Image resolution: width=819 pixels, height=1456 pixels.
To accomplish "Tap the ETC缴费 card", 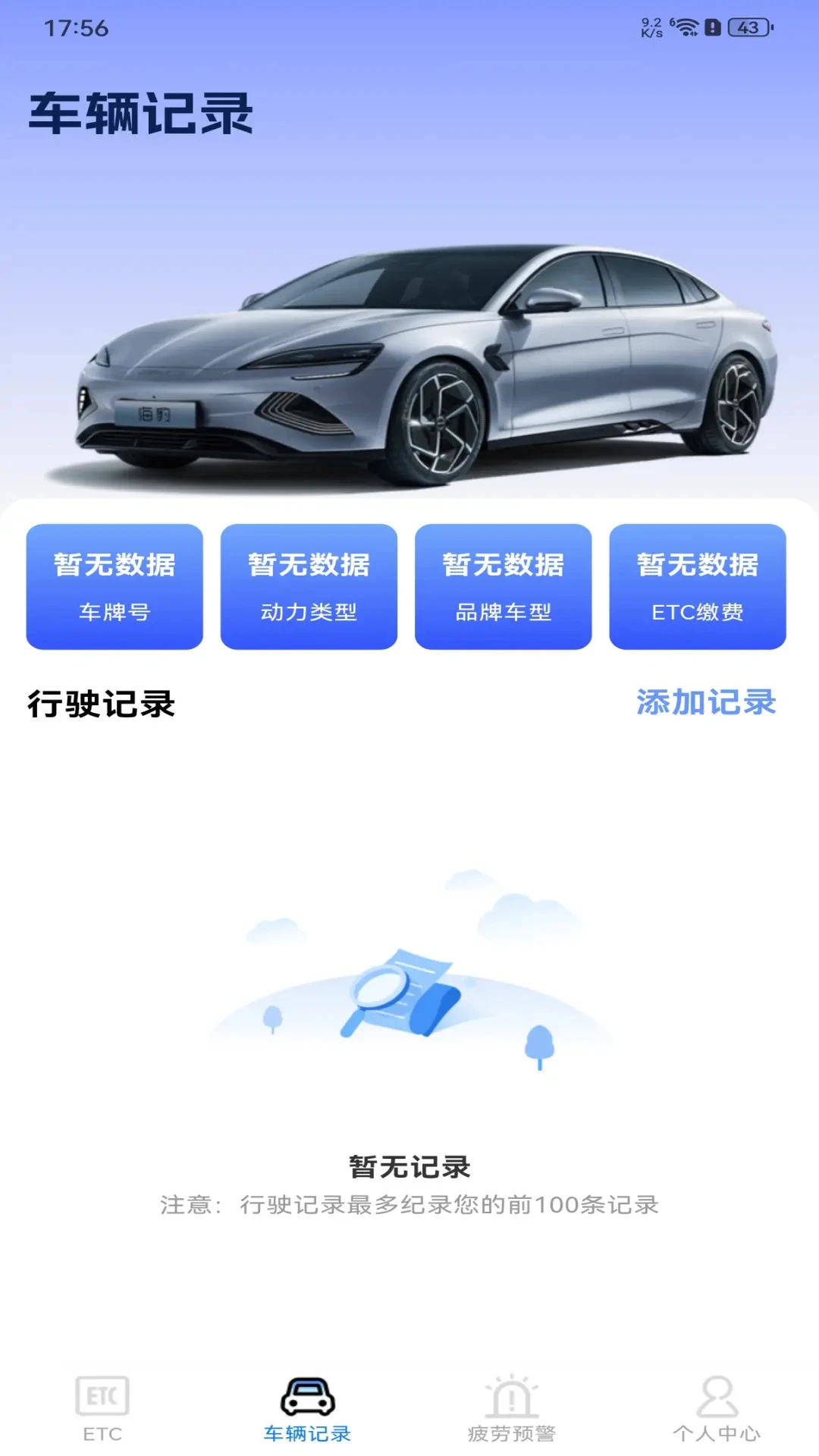I will (697, 586).
